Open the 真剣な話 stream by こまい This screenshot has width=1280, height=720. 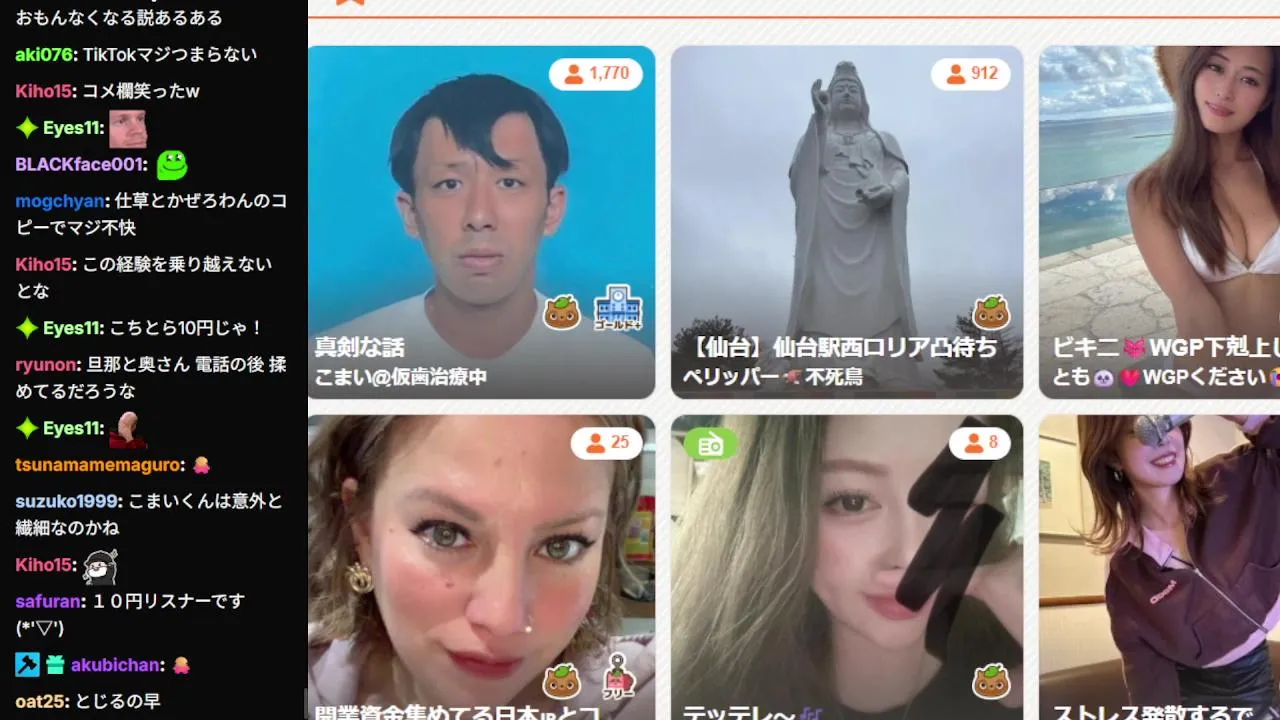(481, 222)
